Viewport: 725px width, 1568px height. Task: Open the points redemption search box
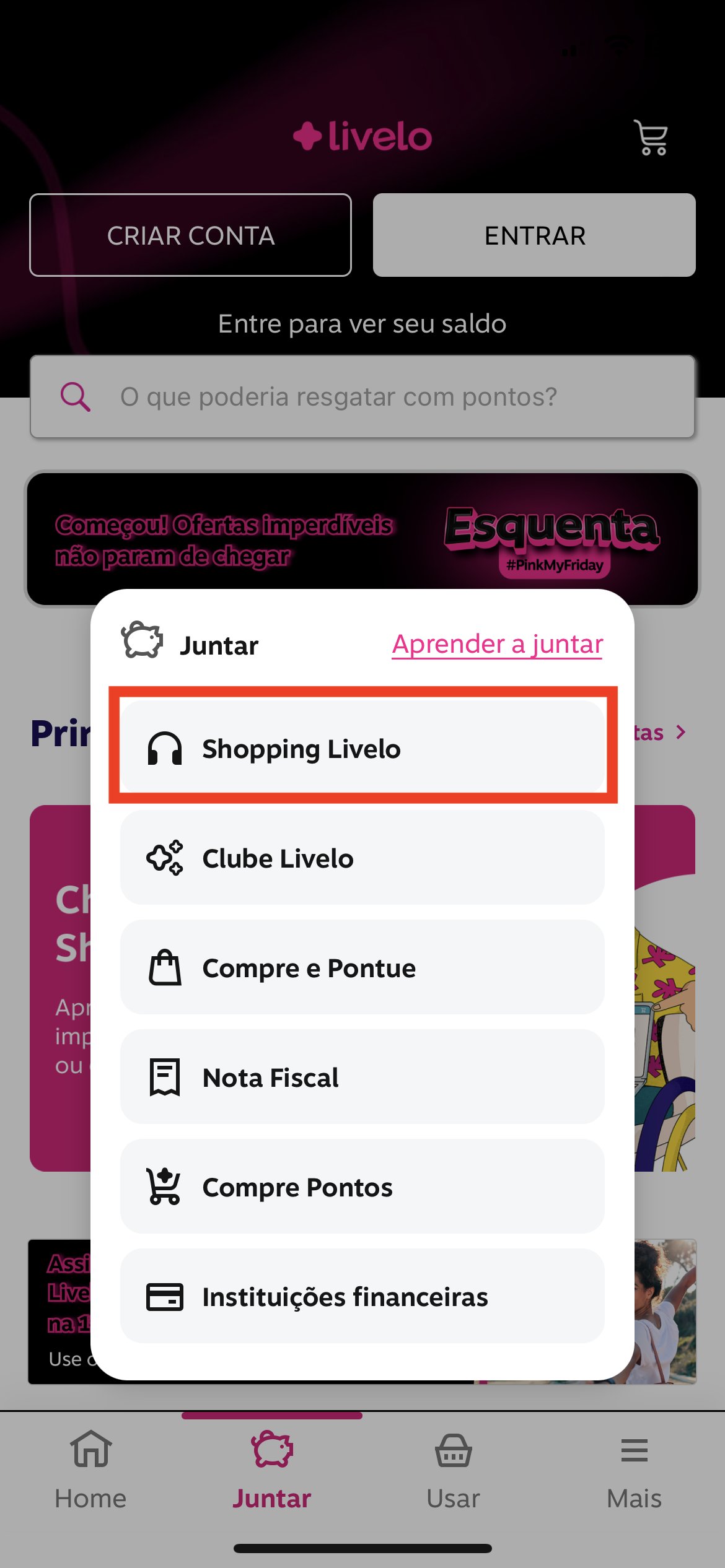362,397
